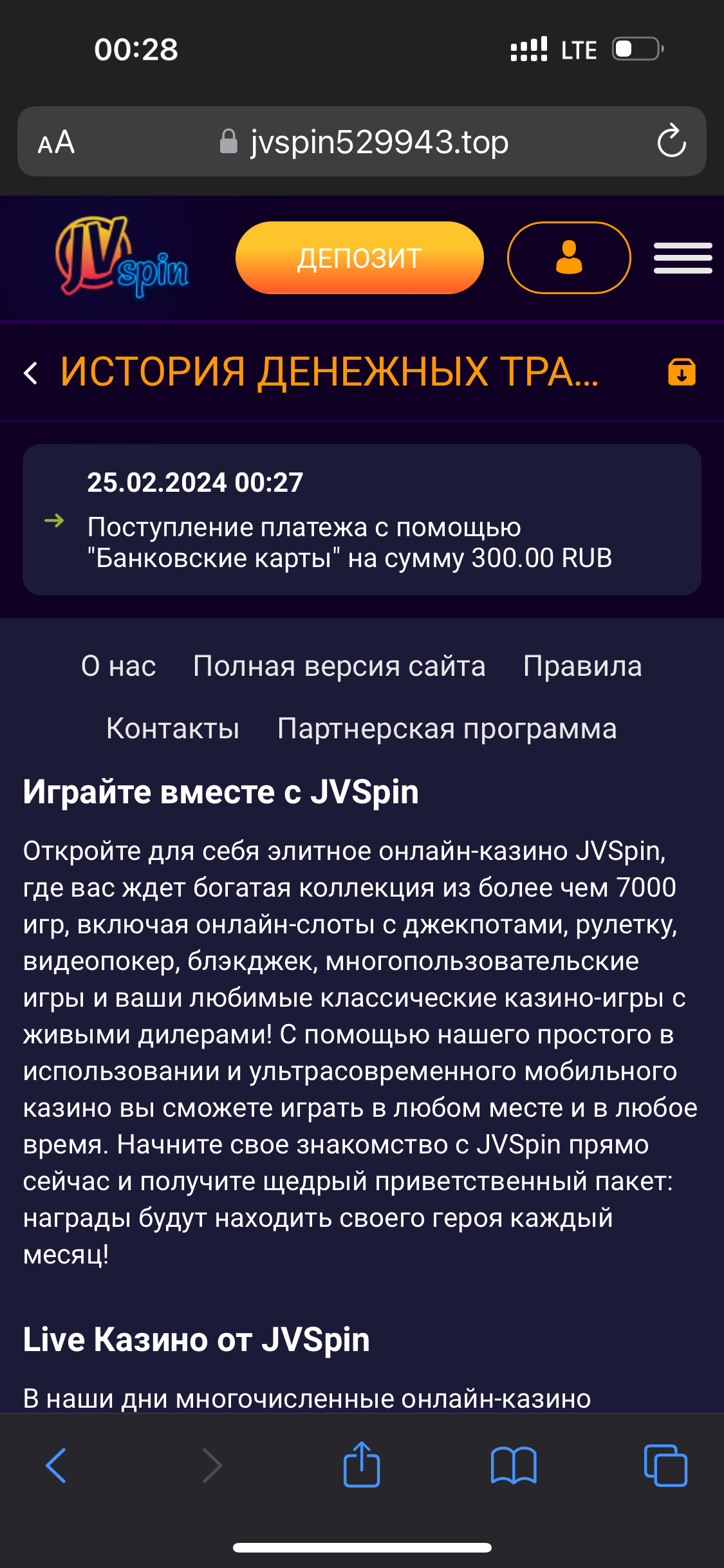Tap the AA reader settings button
724x1568 pixels.
(56, 142)
